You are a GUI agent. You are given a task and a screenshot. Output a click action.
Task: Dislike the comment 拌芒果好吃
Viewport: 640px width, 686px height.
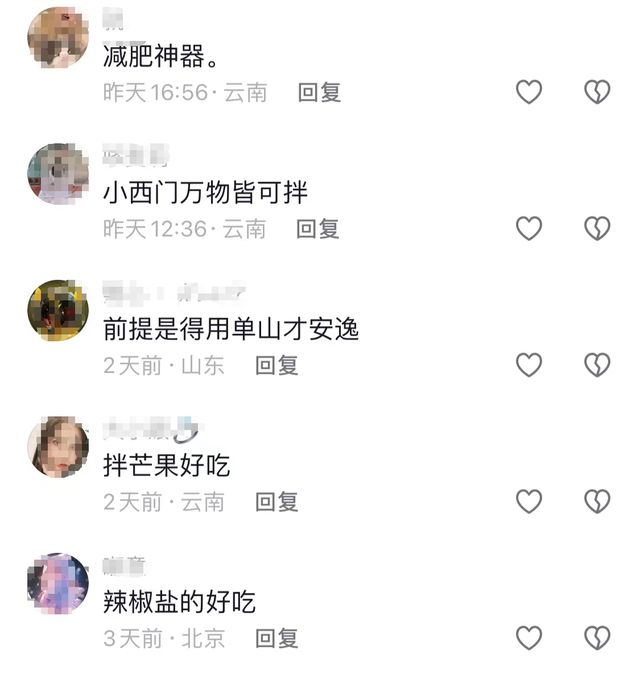tap(597, 501)
